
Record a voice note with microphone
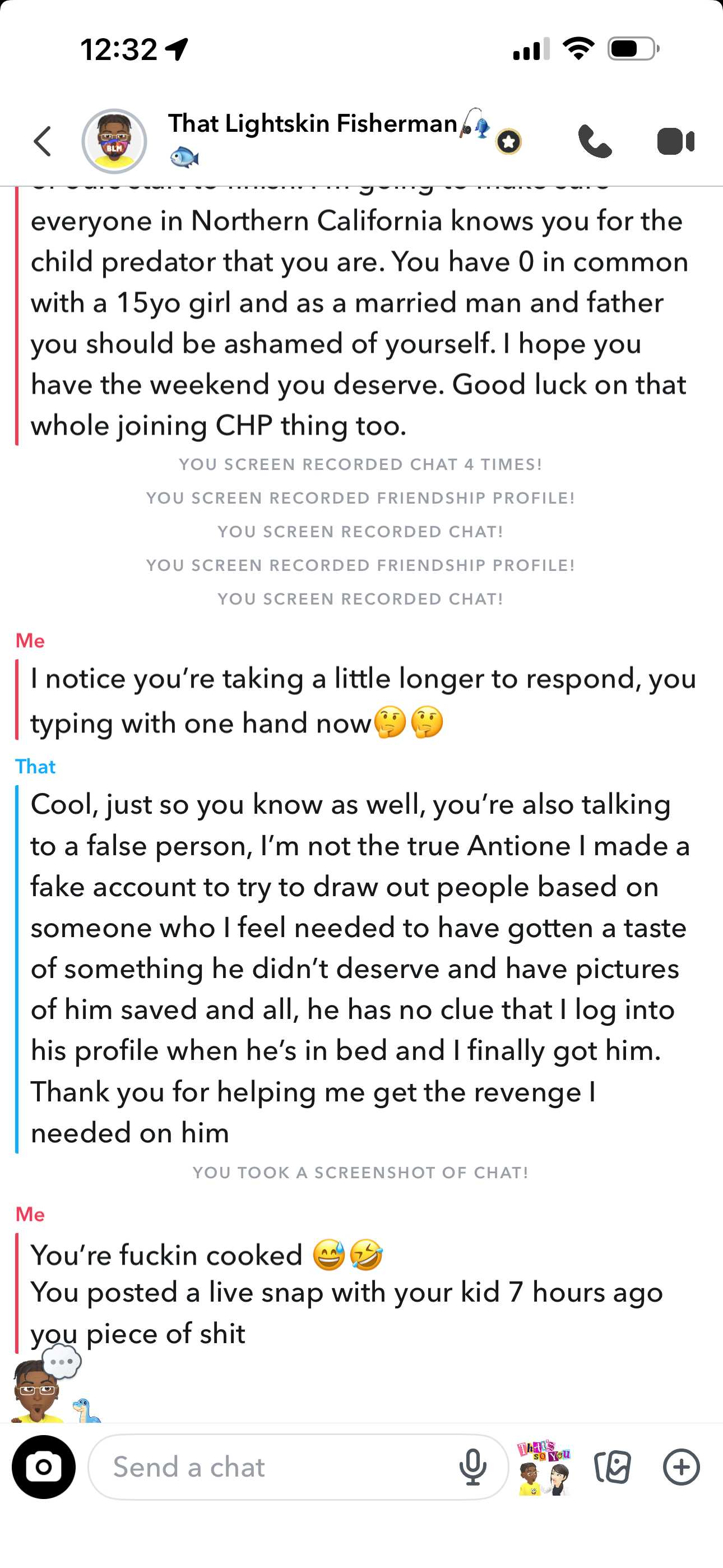point(473,1467)
